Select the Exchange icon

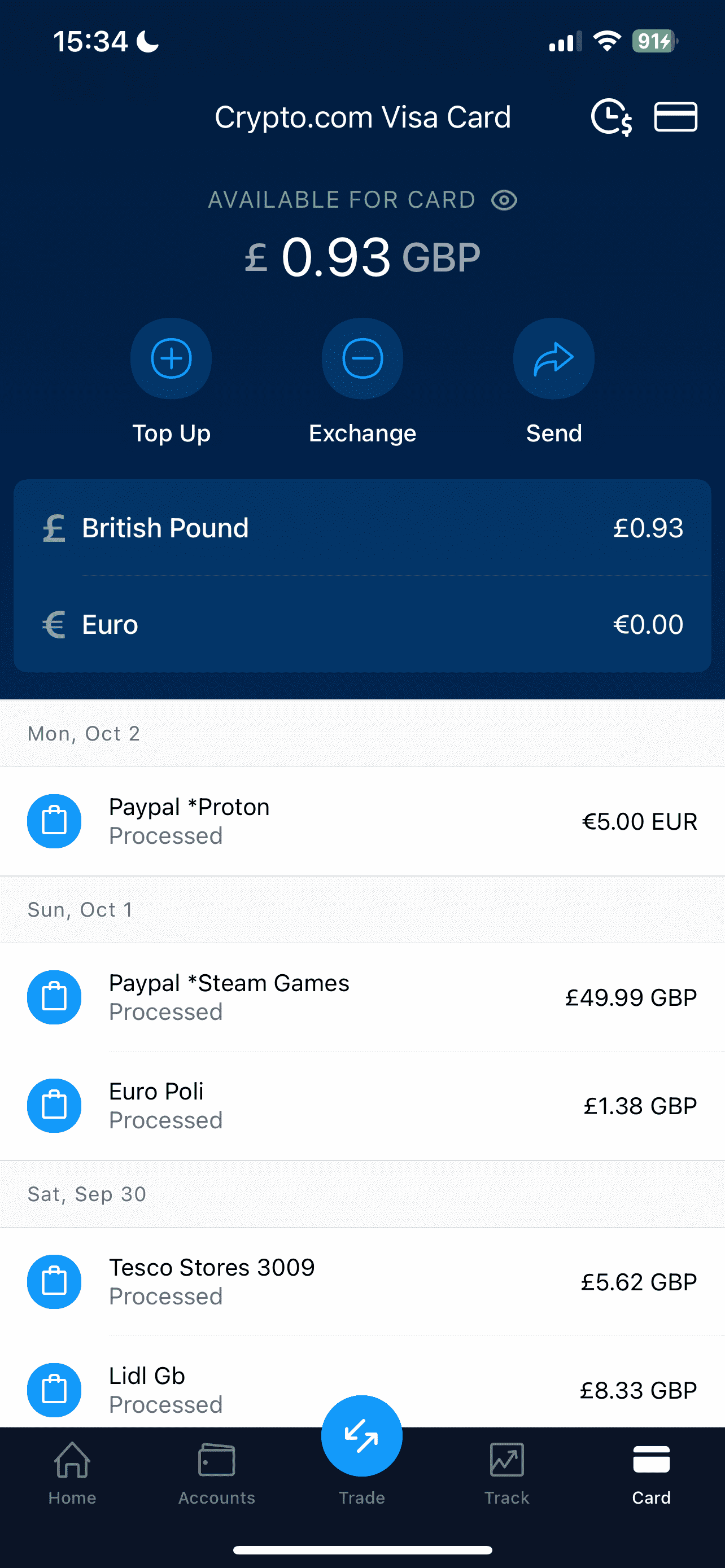click(x=361, y=358)
